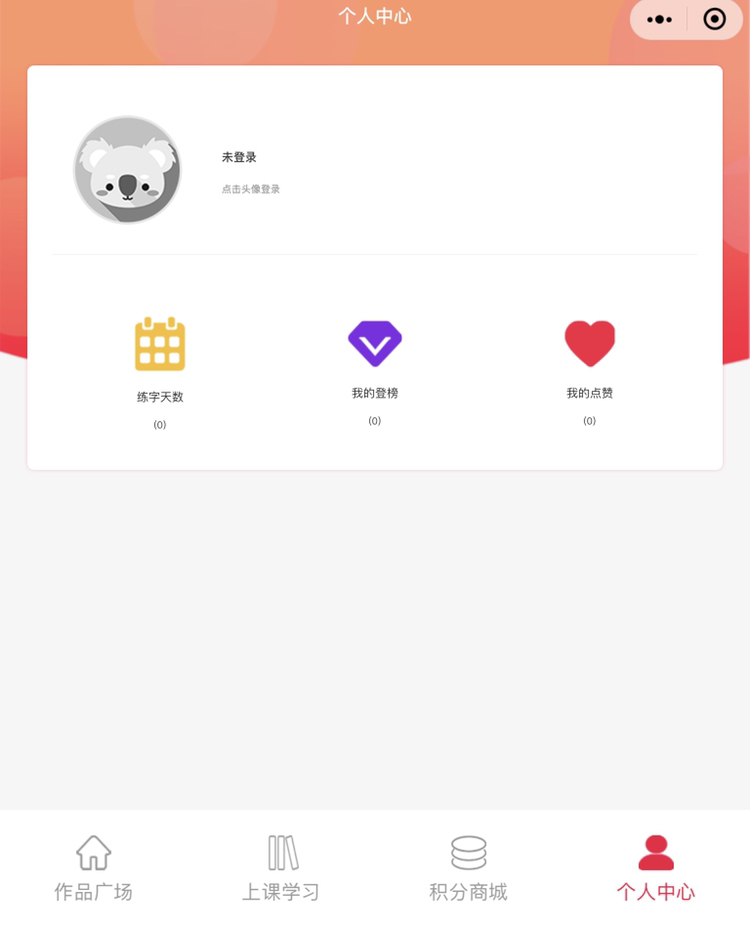Open the mini program overflow menu
The image size is (750, 930).
point(660,19)
